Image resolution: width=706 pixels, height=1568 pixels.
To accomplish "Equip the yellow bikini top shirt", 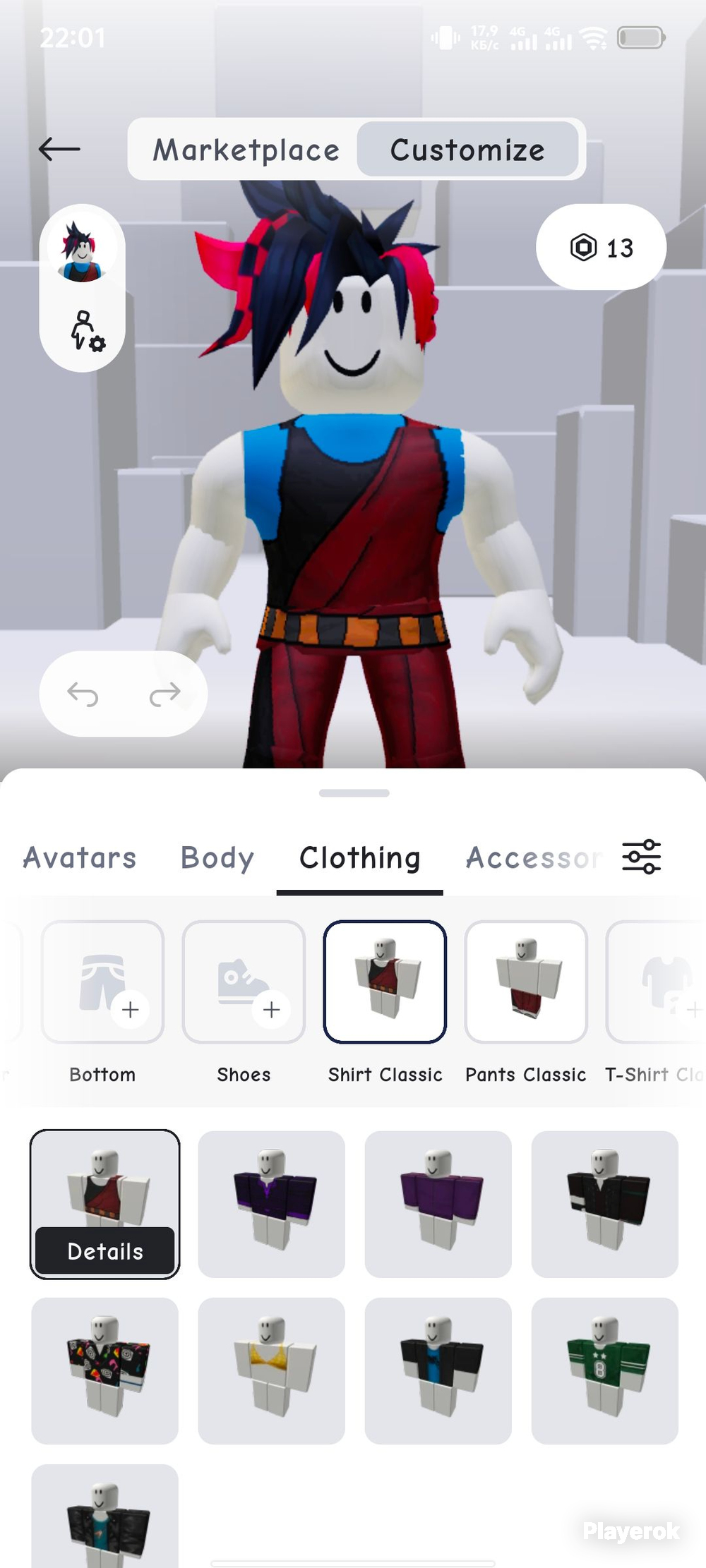I will click(x=271, y=1370).
